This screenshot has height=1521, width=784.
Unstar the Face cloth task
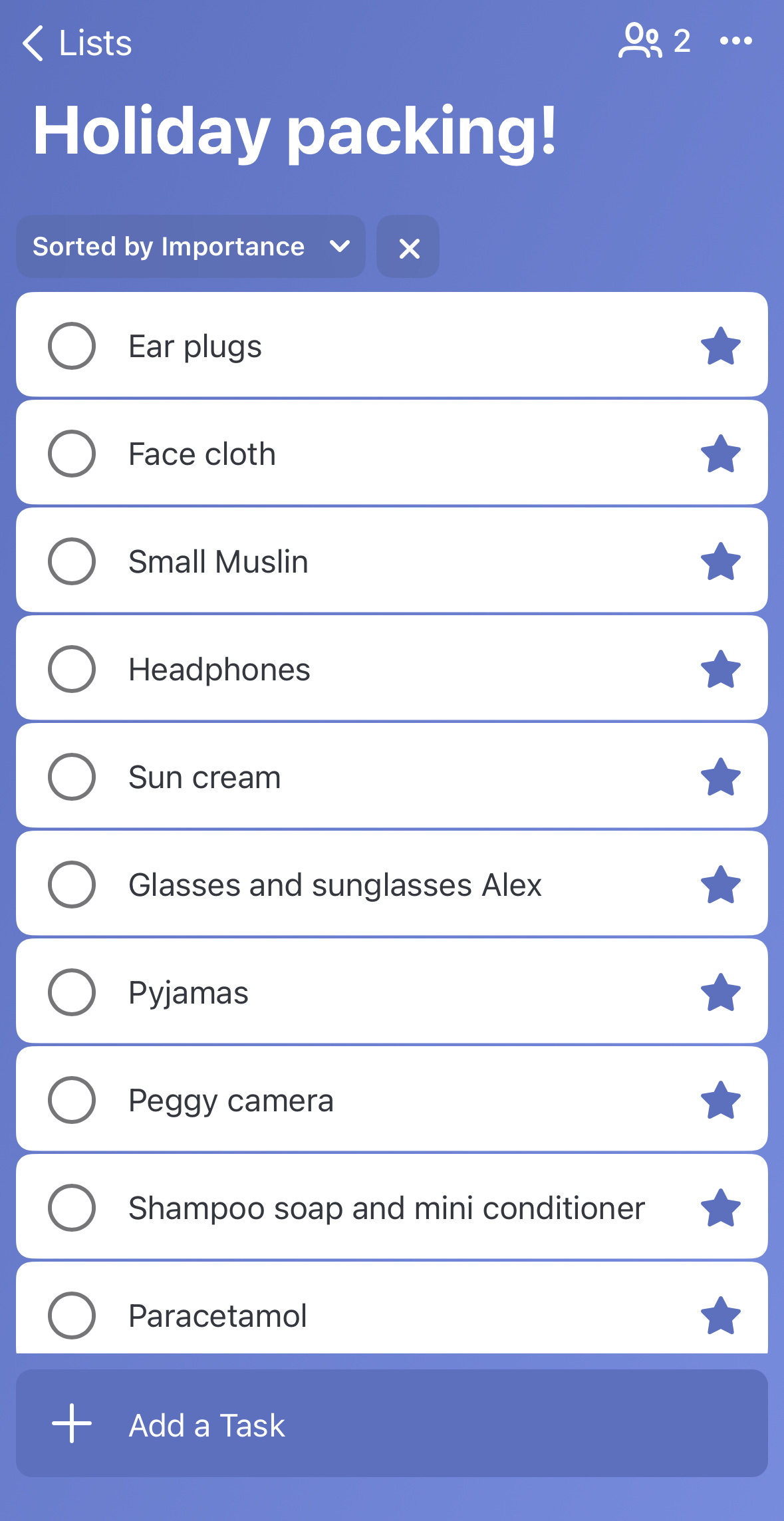[721, 454]
